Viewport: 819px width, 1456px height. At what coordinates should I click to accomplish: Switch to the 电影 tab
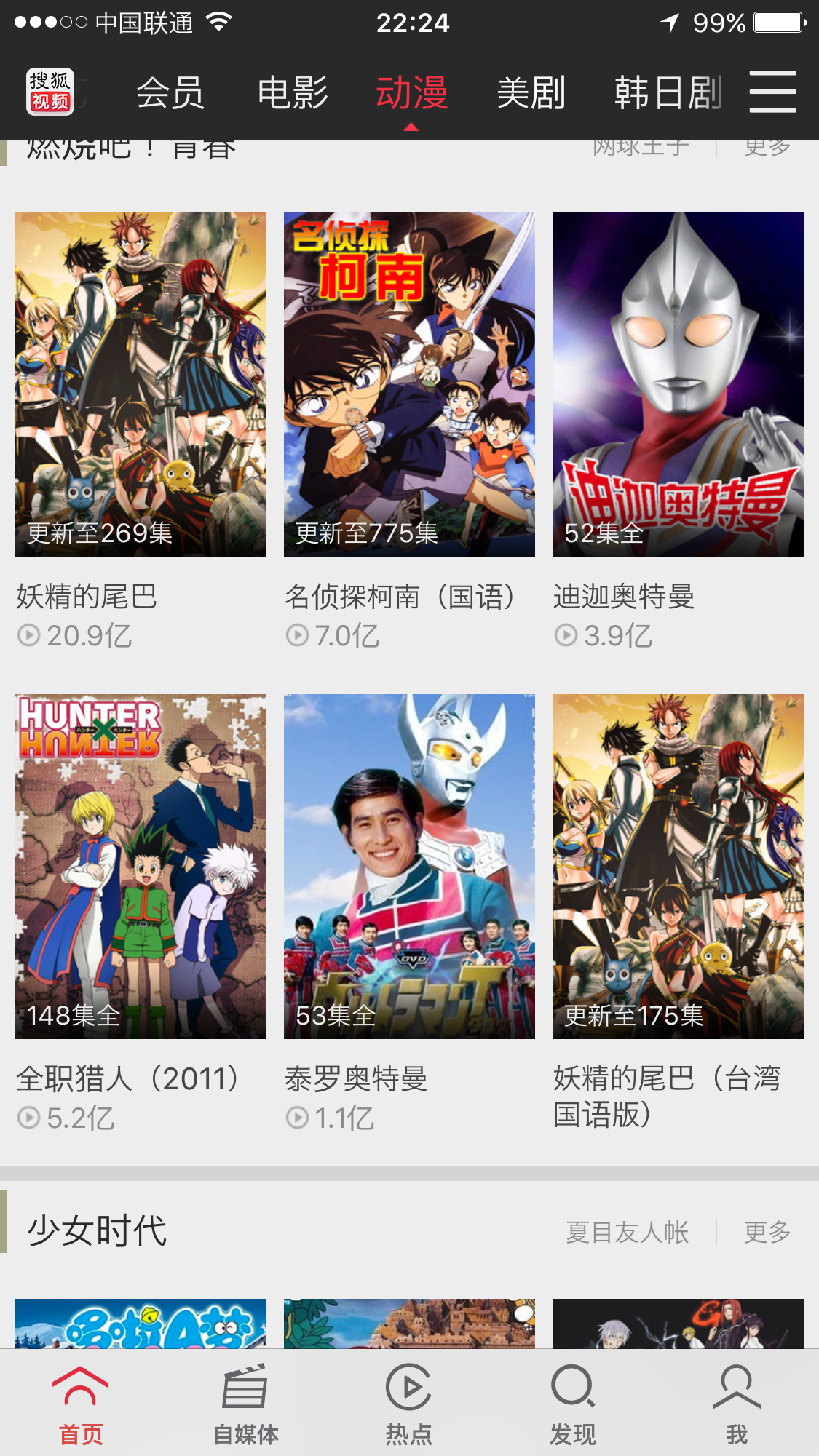pyautogui.click(x=293, y=93)
